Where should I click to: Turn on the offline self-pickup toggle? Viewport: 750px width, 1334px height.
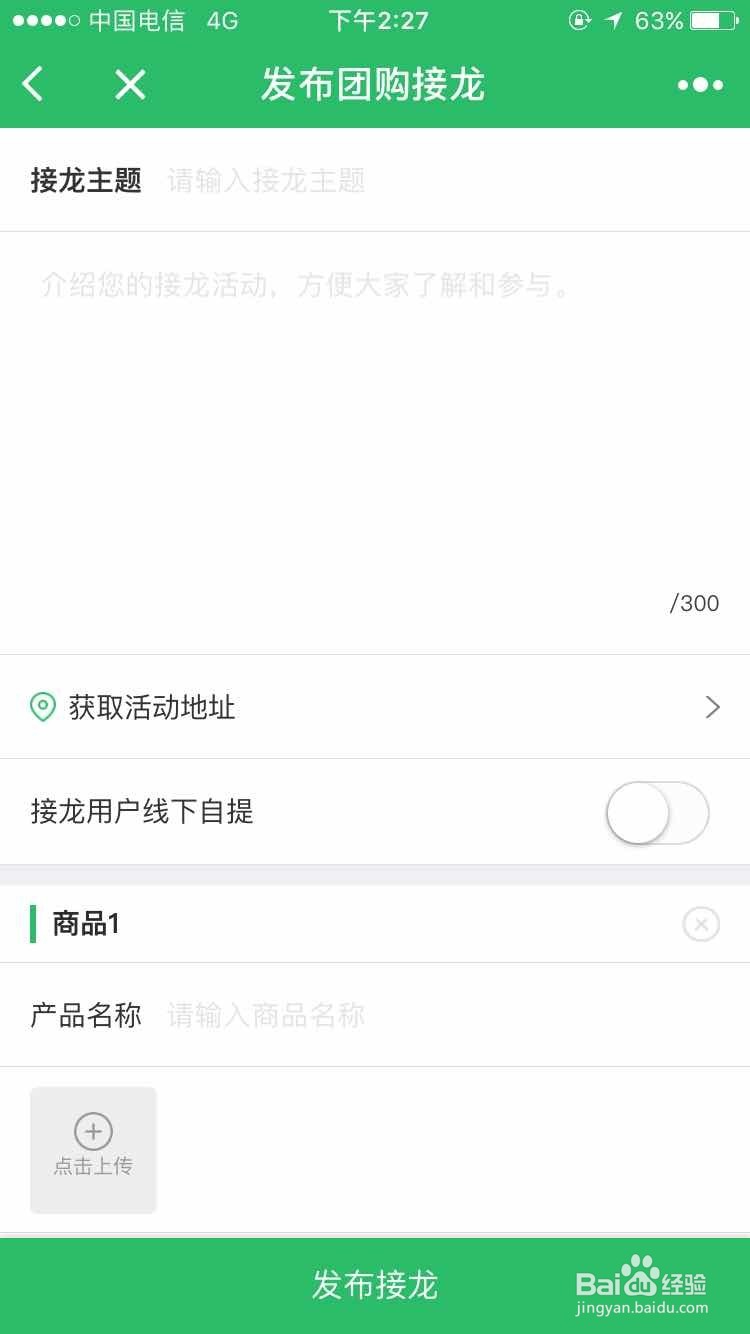coord(657,813)
